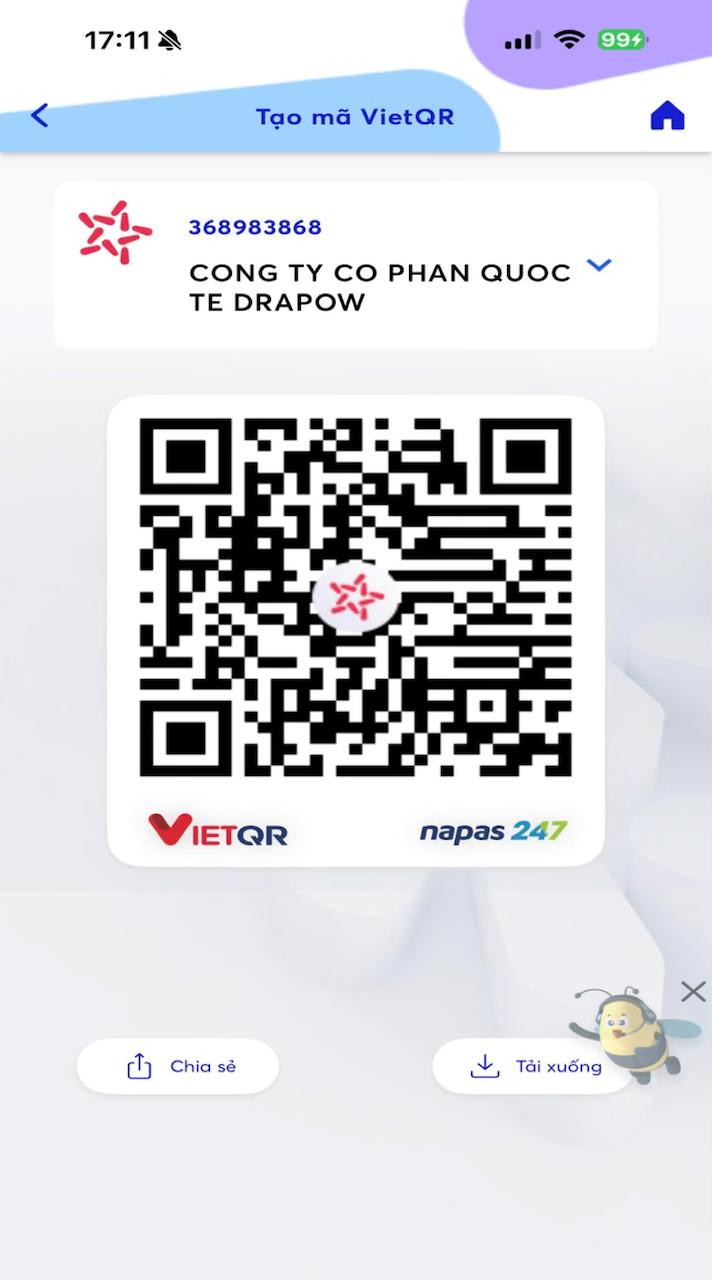Screen dimensions: 712x1280
Task: Open the home screen icon
Action: 667,116
